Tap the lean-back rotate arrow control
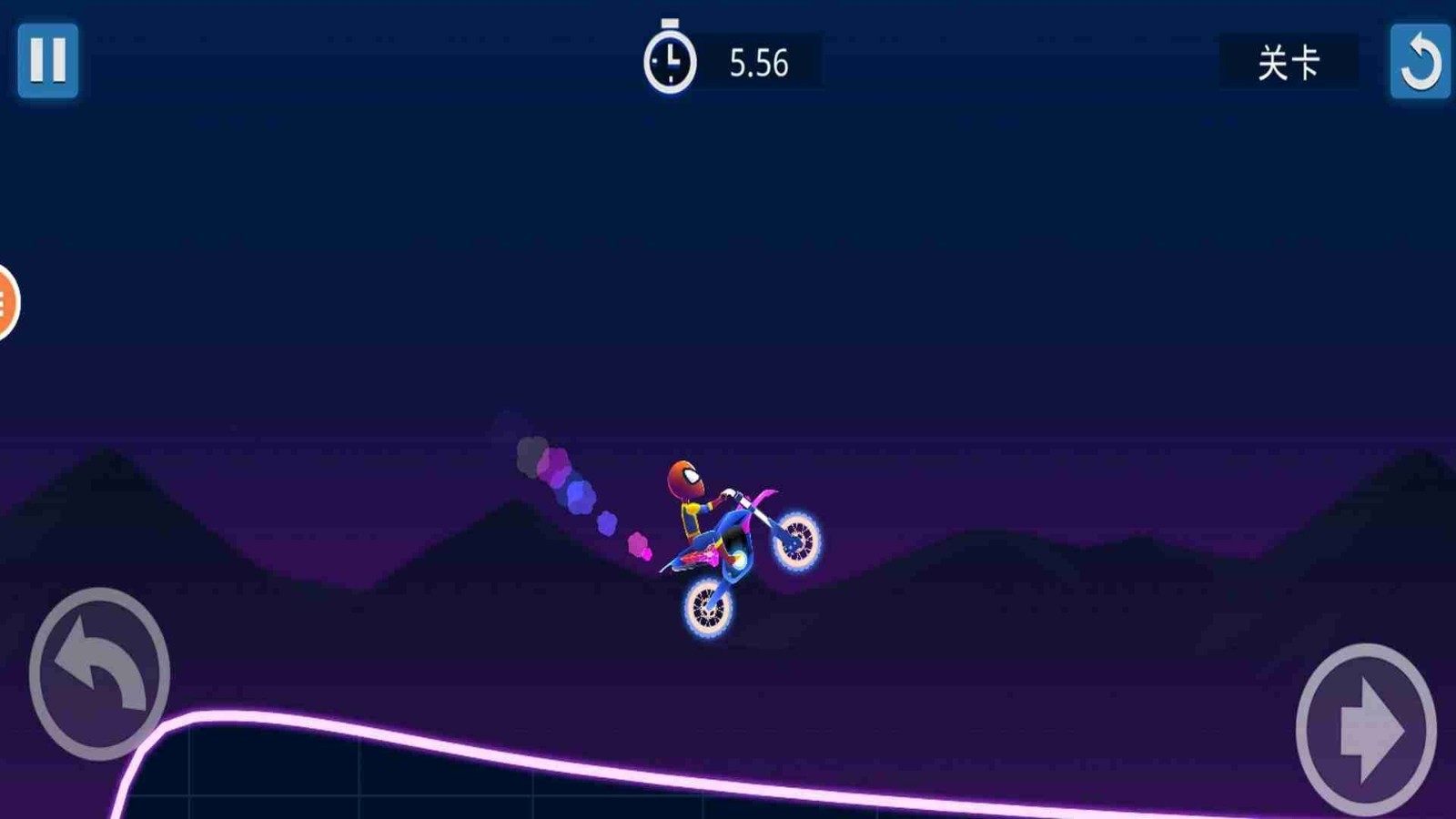Viewport: 1456px width, 819px height. point(99,674)
